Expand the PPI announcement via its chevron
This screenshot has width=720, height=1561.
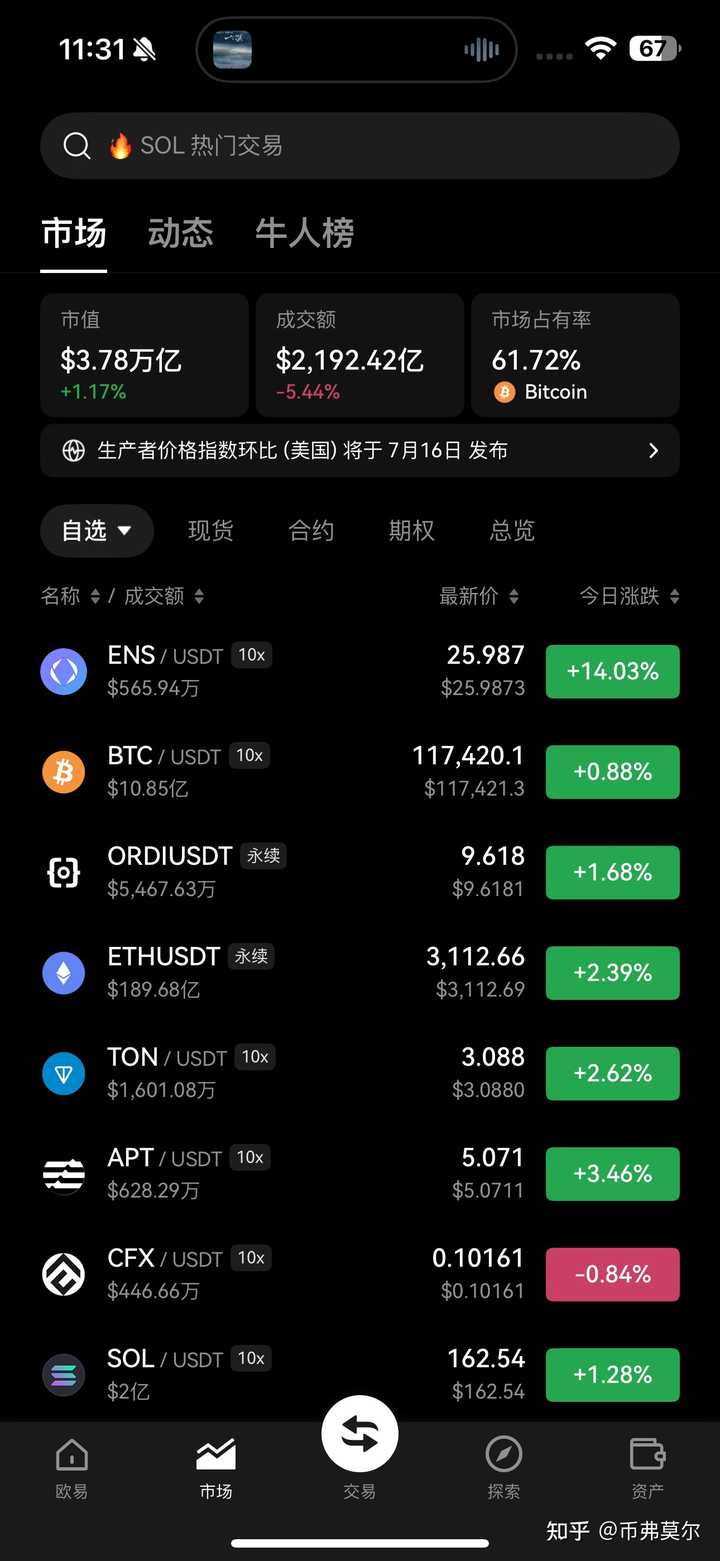point(654,450)
